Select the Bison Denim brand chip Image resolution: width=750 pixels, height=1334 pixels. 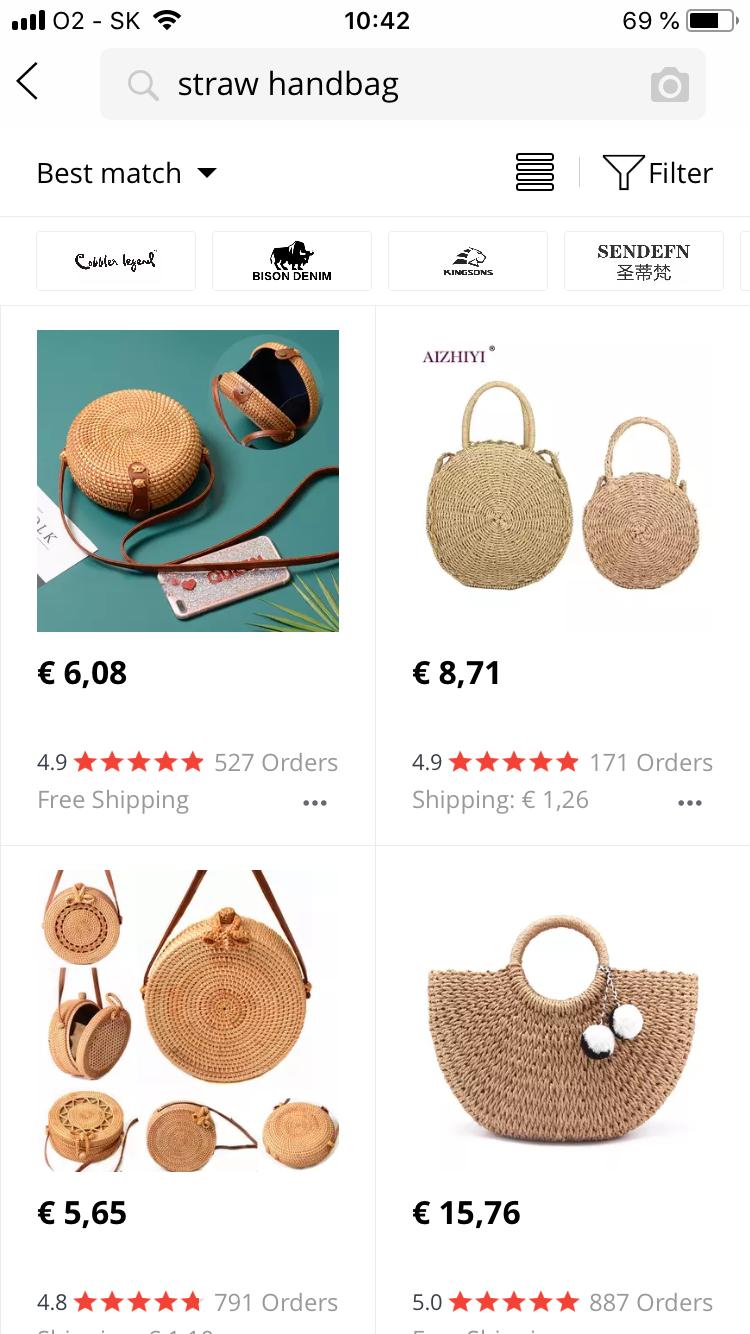click(292, 261)
